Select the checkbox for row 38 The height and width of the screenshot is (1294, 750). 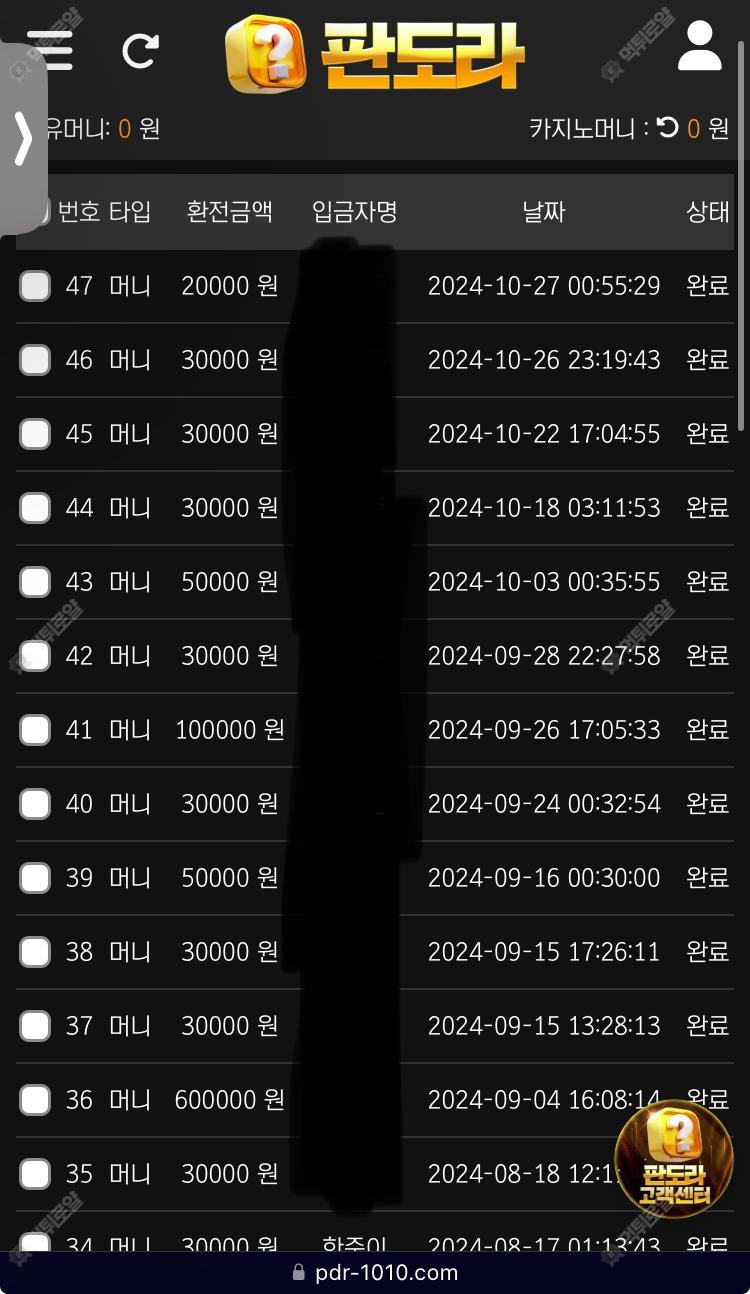[35, 952]
